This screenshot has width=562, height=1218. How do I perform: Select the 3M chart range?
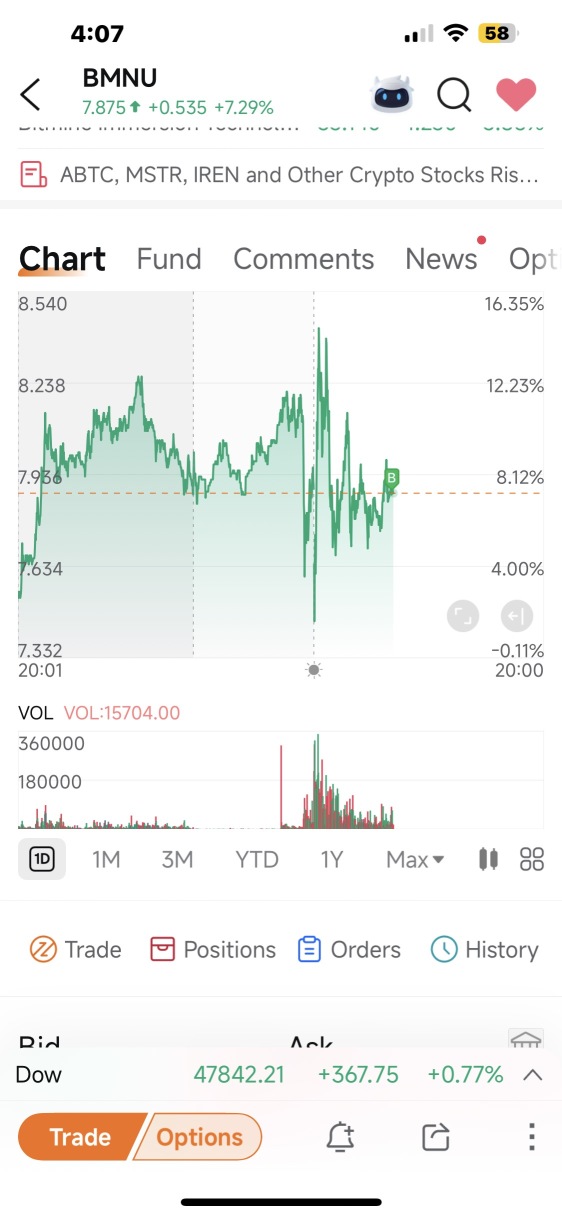[x=177, y=859]
